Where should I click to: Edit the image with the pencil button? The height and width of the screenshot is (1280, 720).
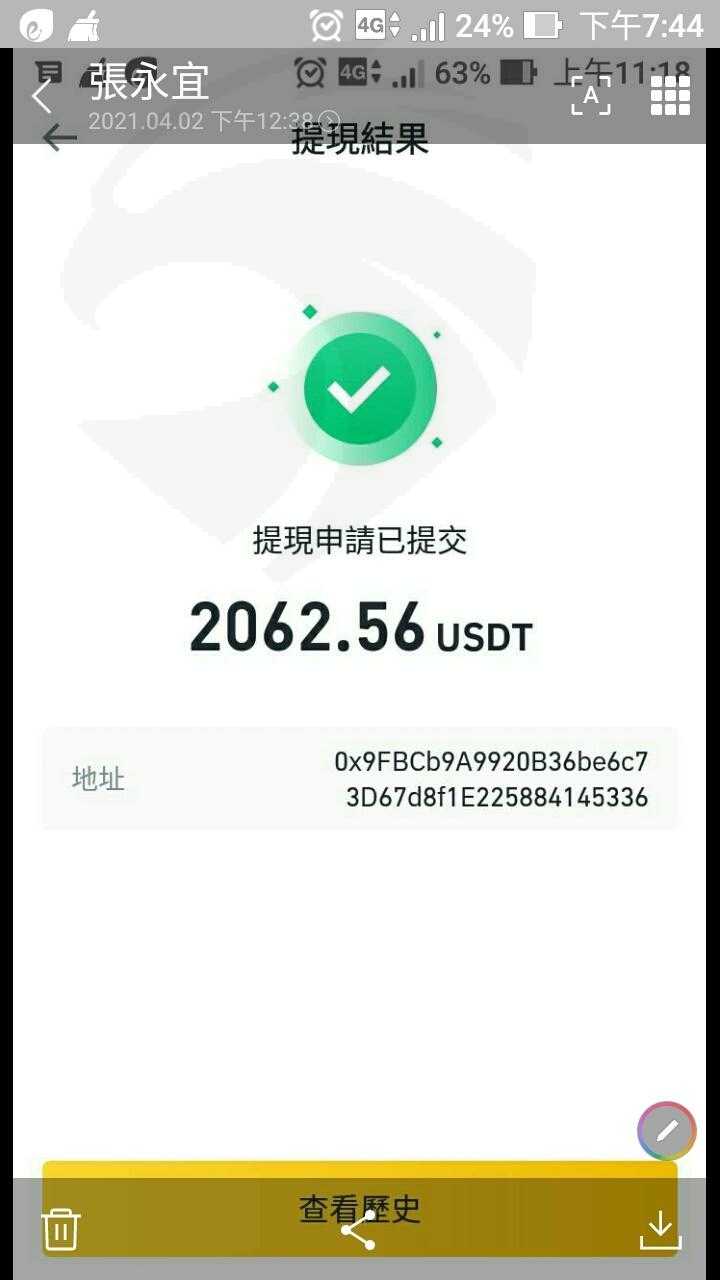[x=666, y=1131]
